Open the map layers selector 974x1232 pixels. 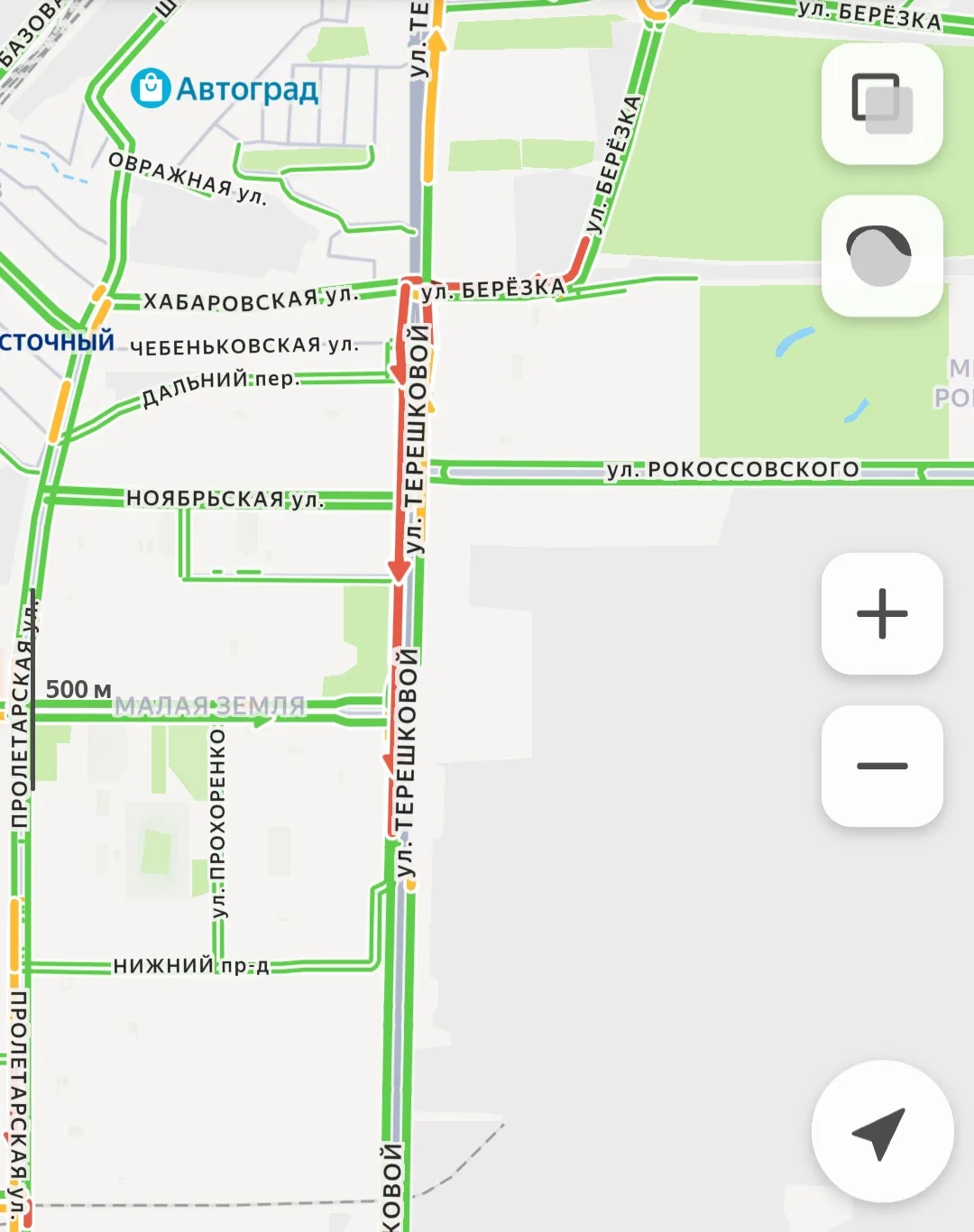[882, 103]
